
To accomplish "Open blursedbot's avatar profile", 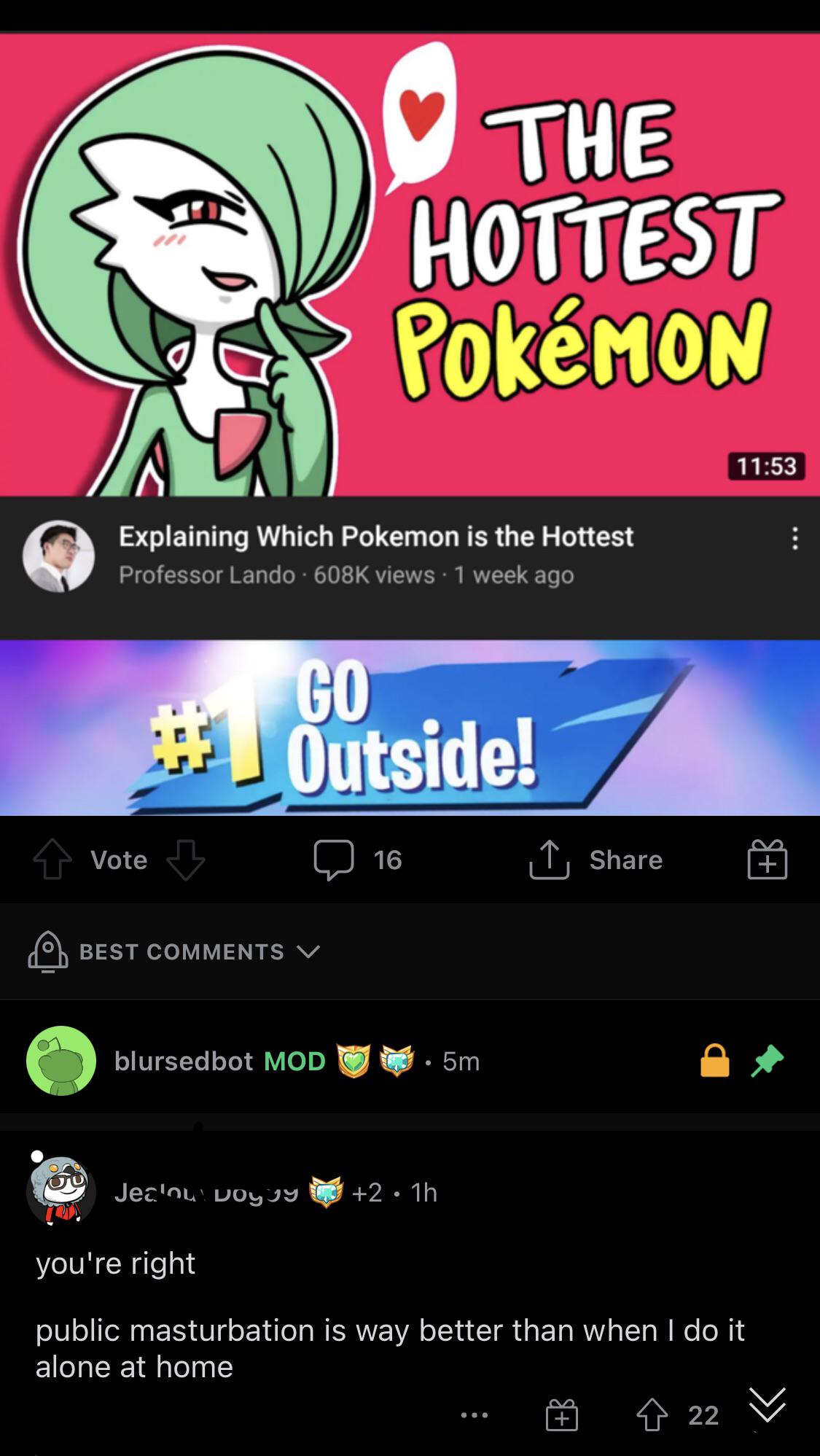I will 61,1061.
